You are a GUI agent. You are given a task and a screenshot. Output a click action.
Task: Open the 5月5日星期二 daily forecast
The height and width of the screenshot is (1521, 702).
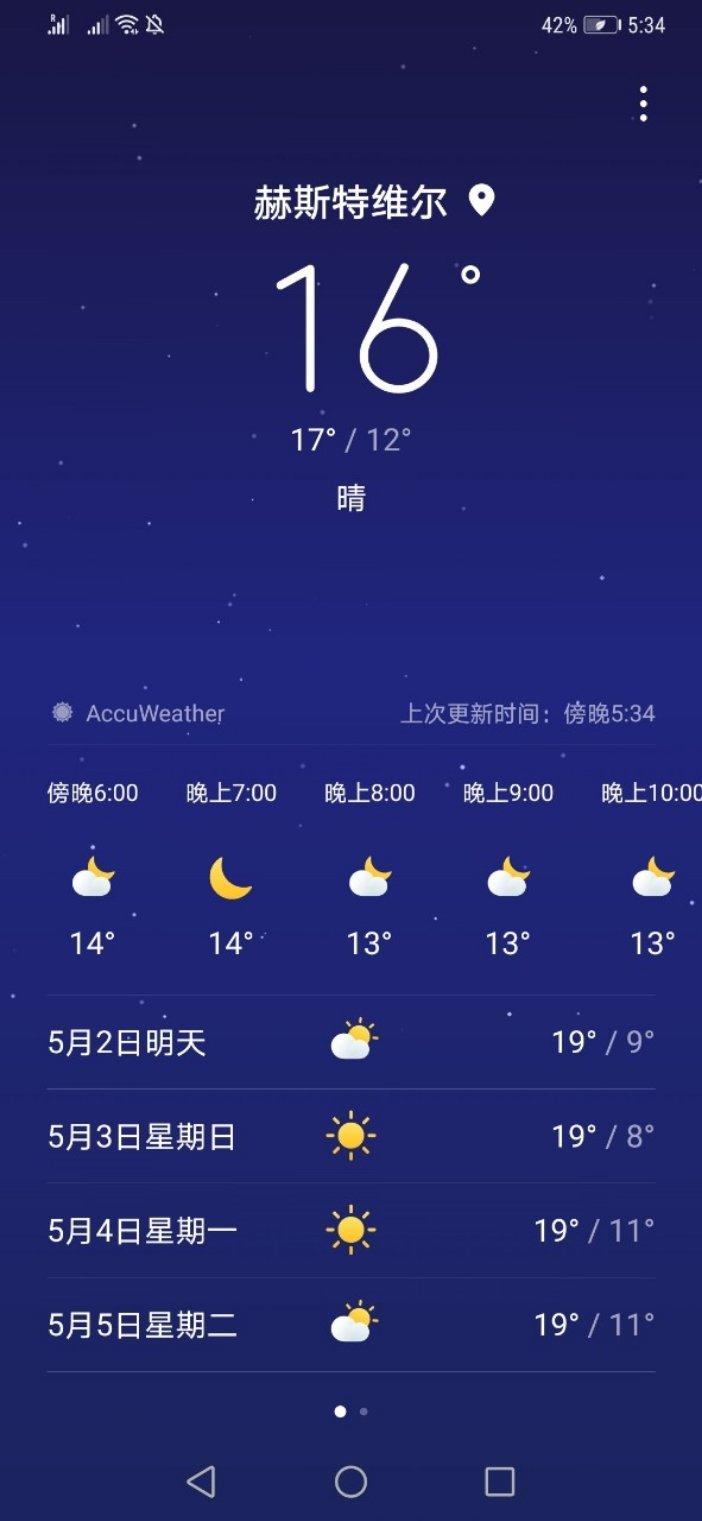[350, 1325]
